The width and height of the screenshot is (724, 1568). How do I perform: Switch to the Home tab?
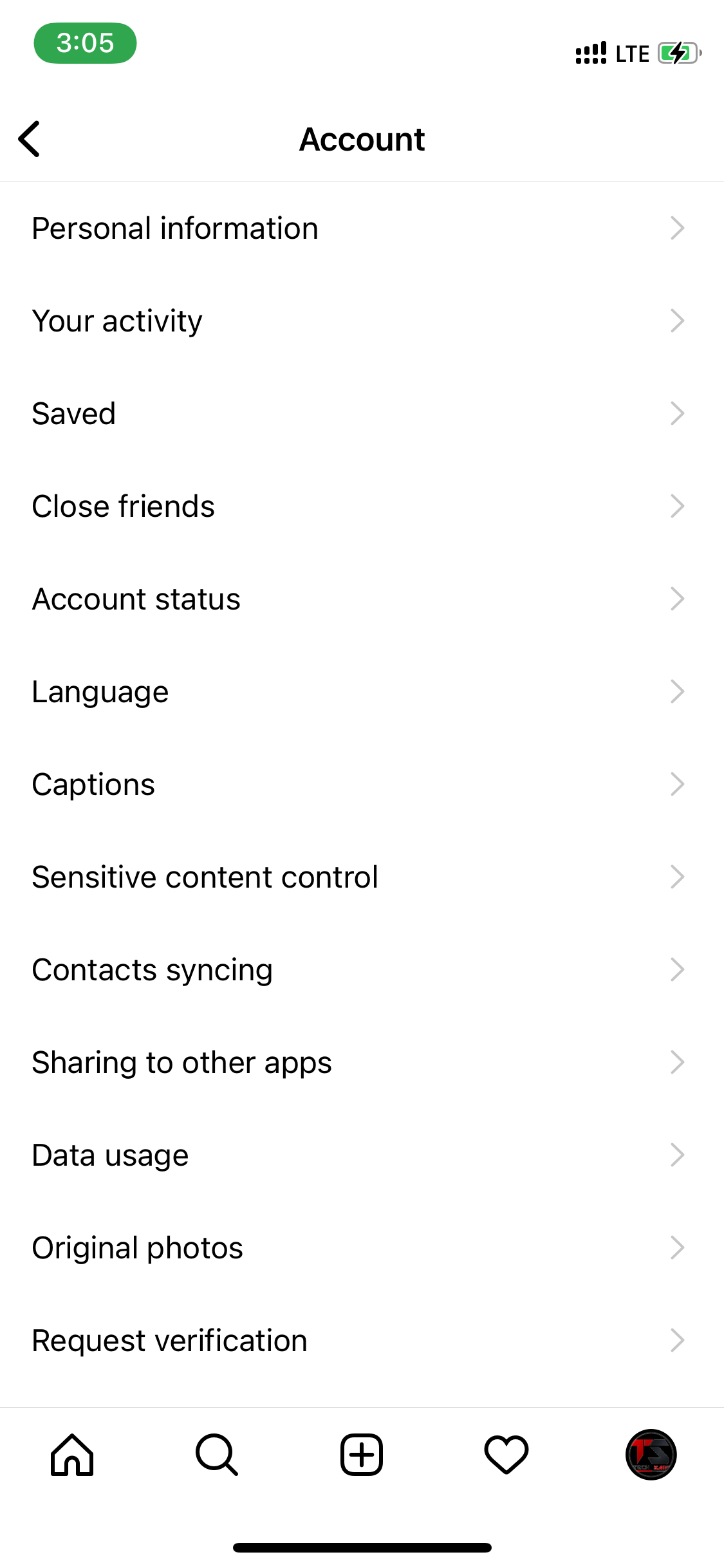pos(72,1455)
